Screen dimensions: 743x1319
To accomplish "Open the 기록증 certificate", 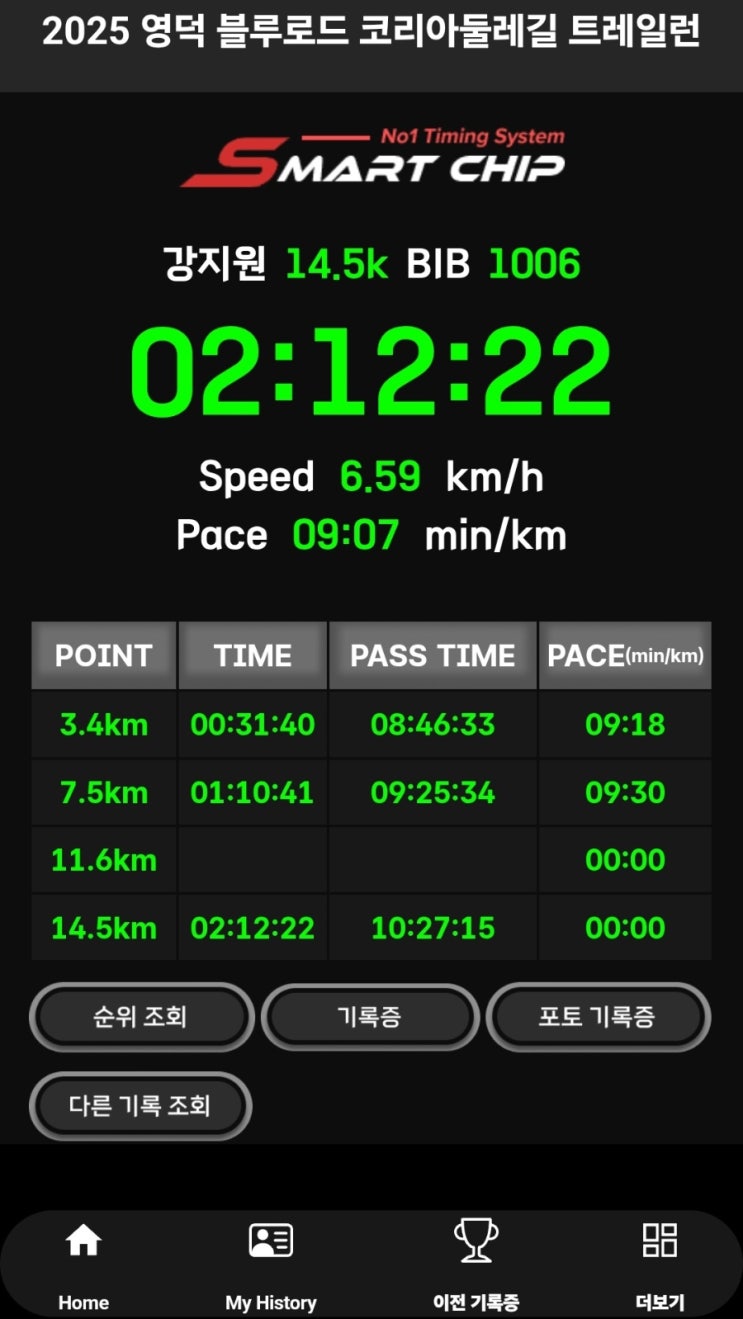I will [x=370, y=1018].
